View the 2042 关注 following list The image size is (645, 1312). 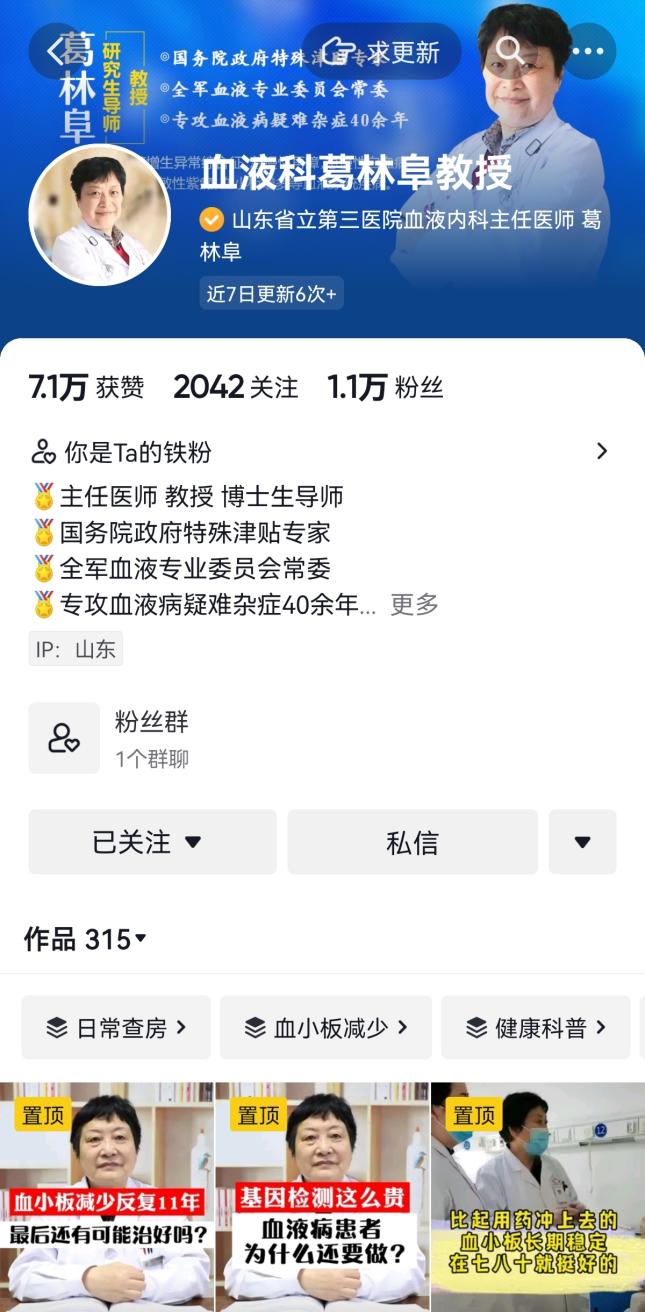coord(236,388)
